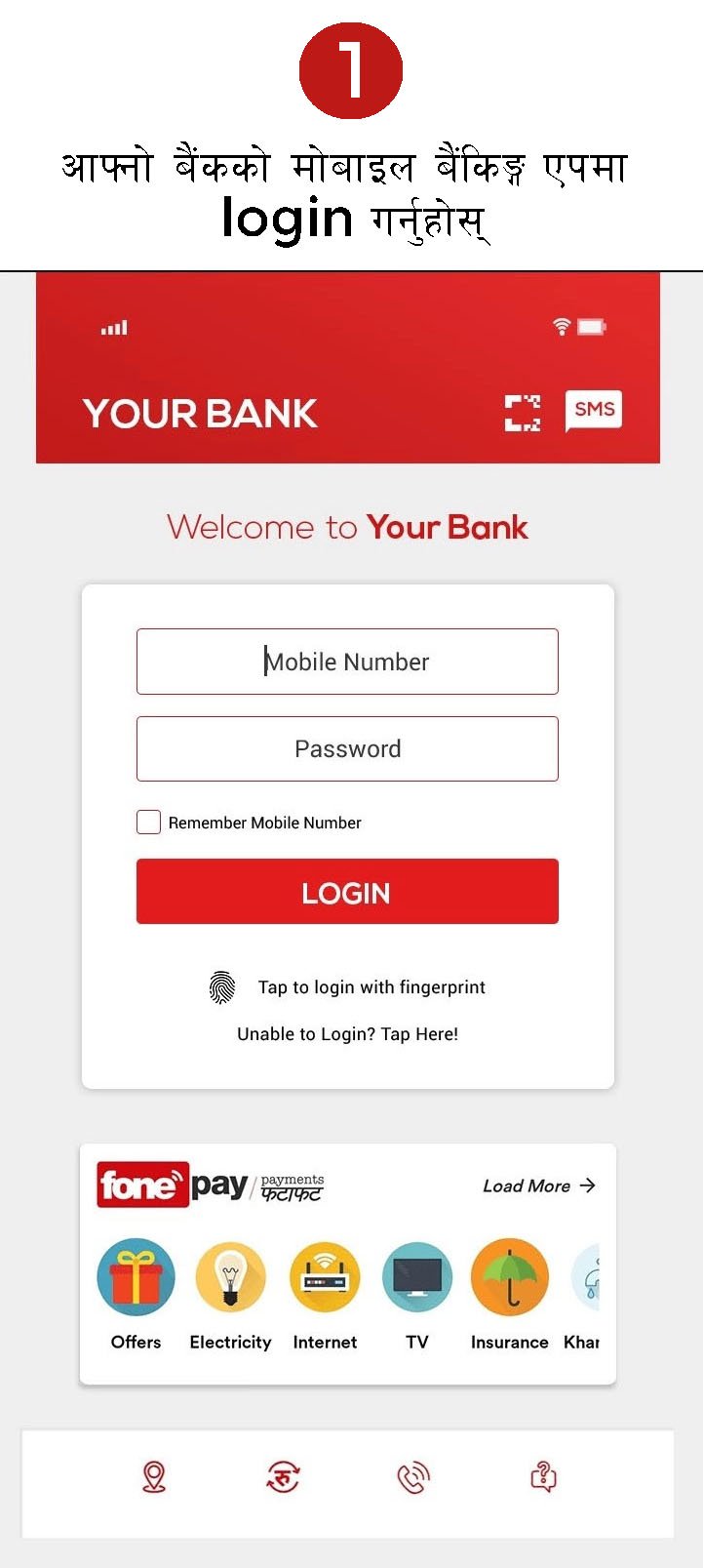Check exchange rates via rupee icon
This screenshot has height=1568, width=704.
point(282,1477)
